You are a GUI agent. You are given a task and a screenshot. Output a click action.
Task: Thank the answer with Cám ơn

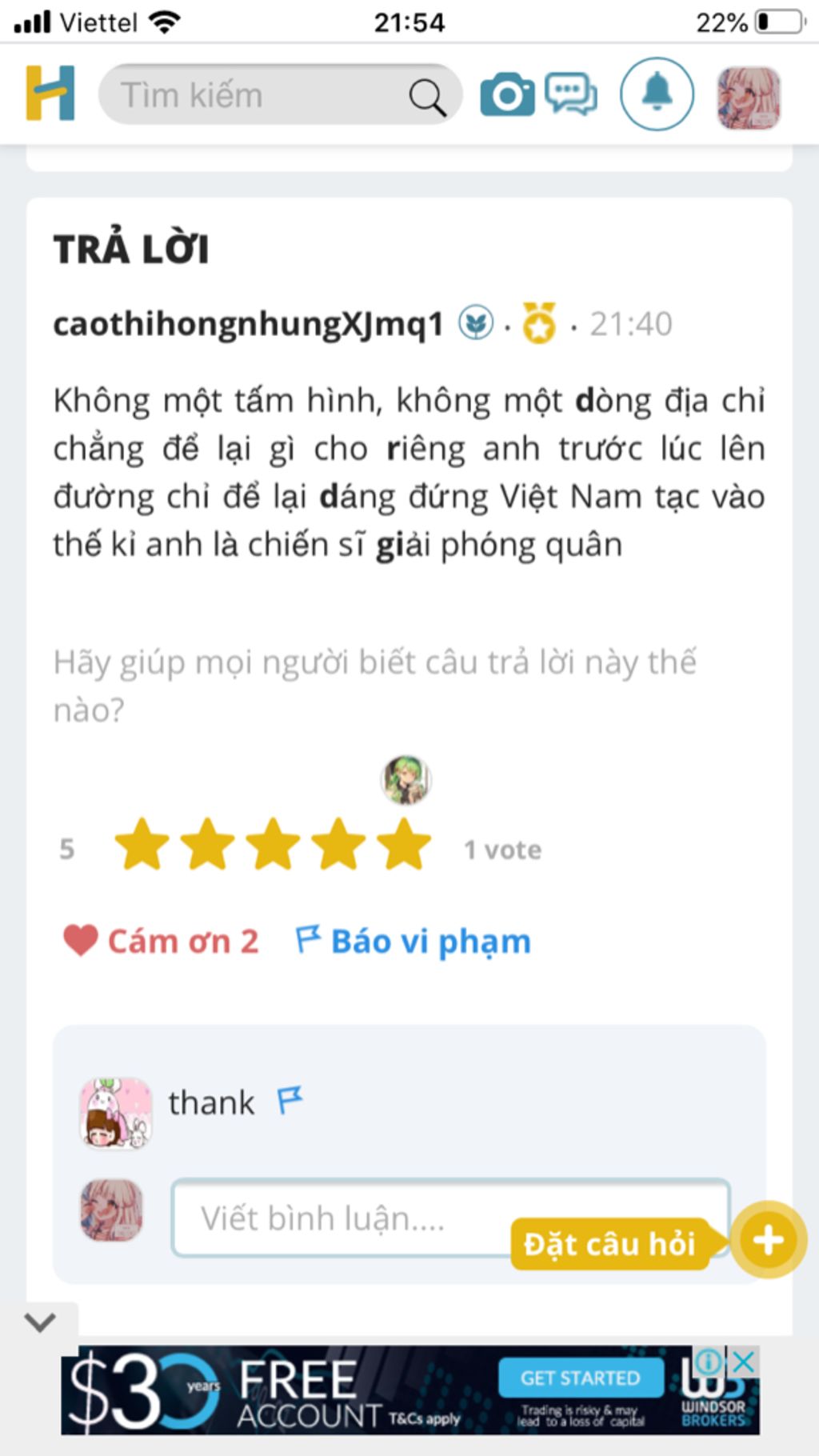(162, 942)
